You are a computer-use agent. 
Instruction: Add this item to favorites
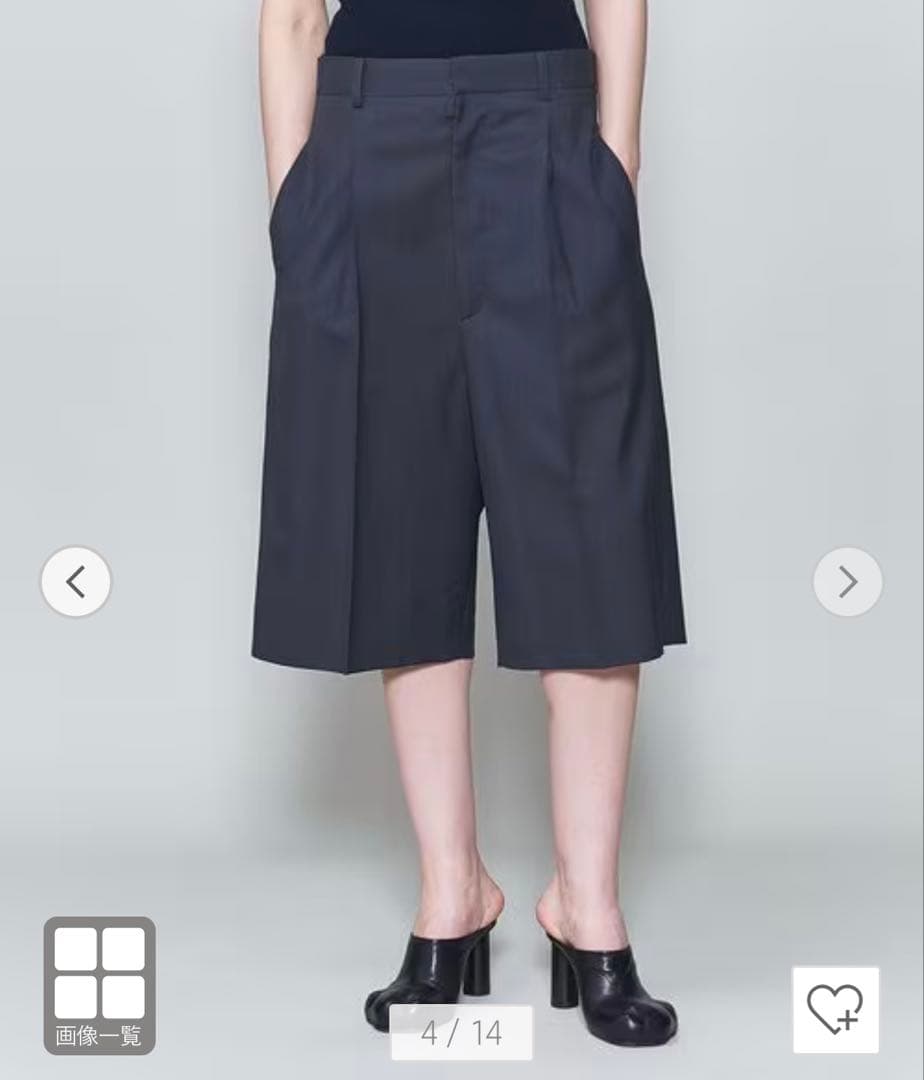pos(835,1009)
